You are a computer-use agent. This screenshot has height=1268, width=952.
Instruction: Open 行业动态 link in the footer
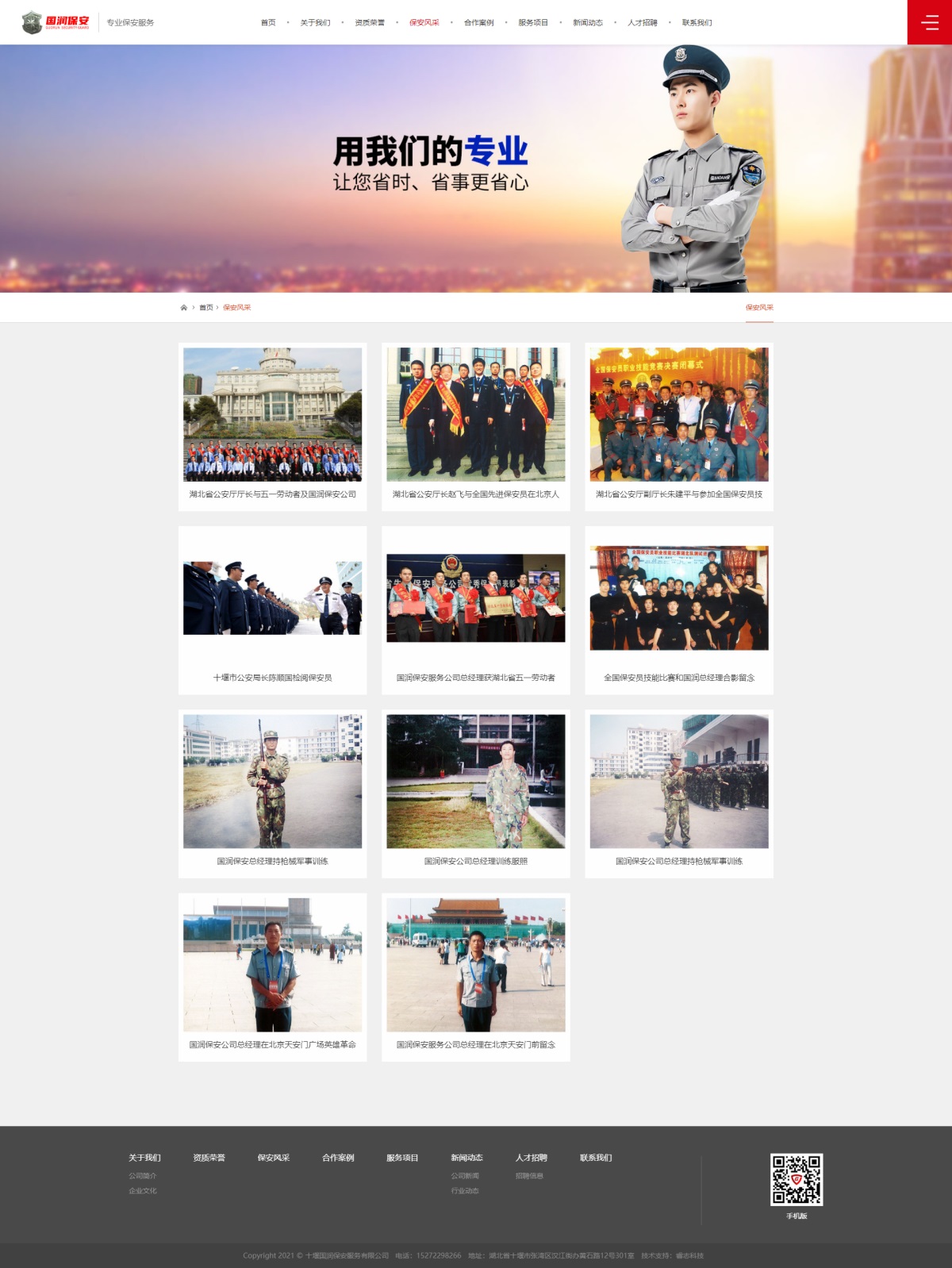465,1191
